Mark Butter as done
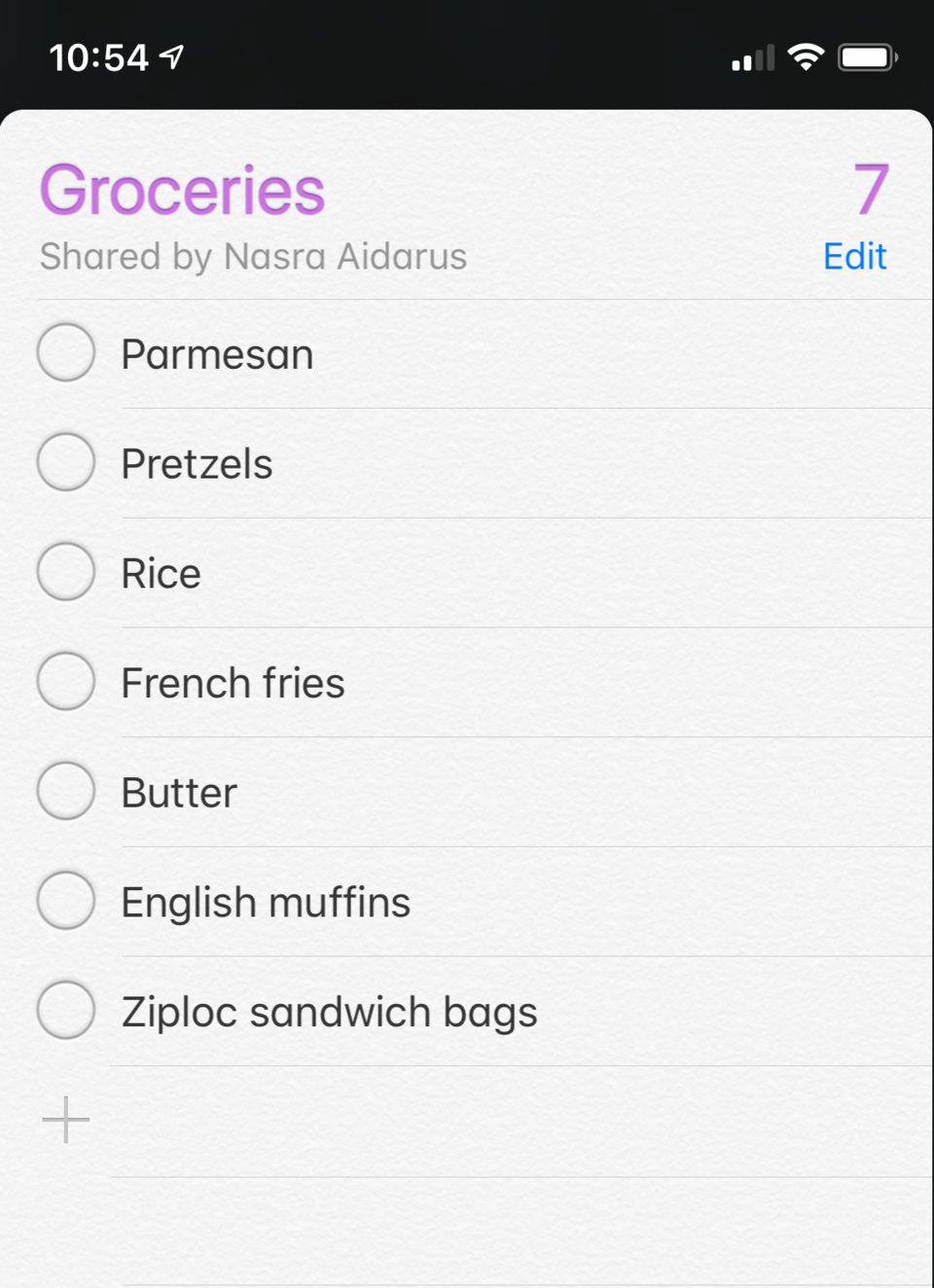 [x=66, y=791]
